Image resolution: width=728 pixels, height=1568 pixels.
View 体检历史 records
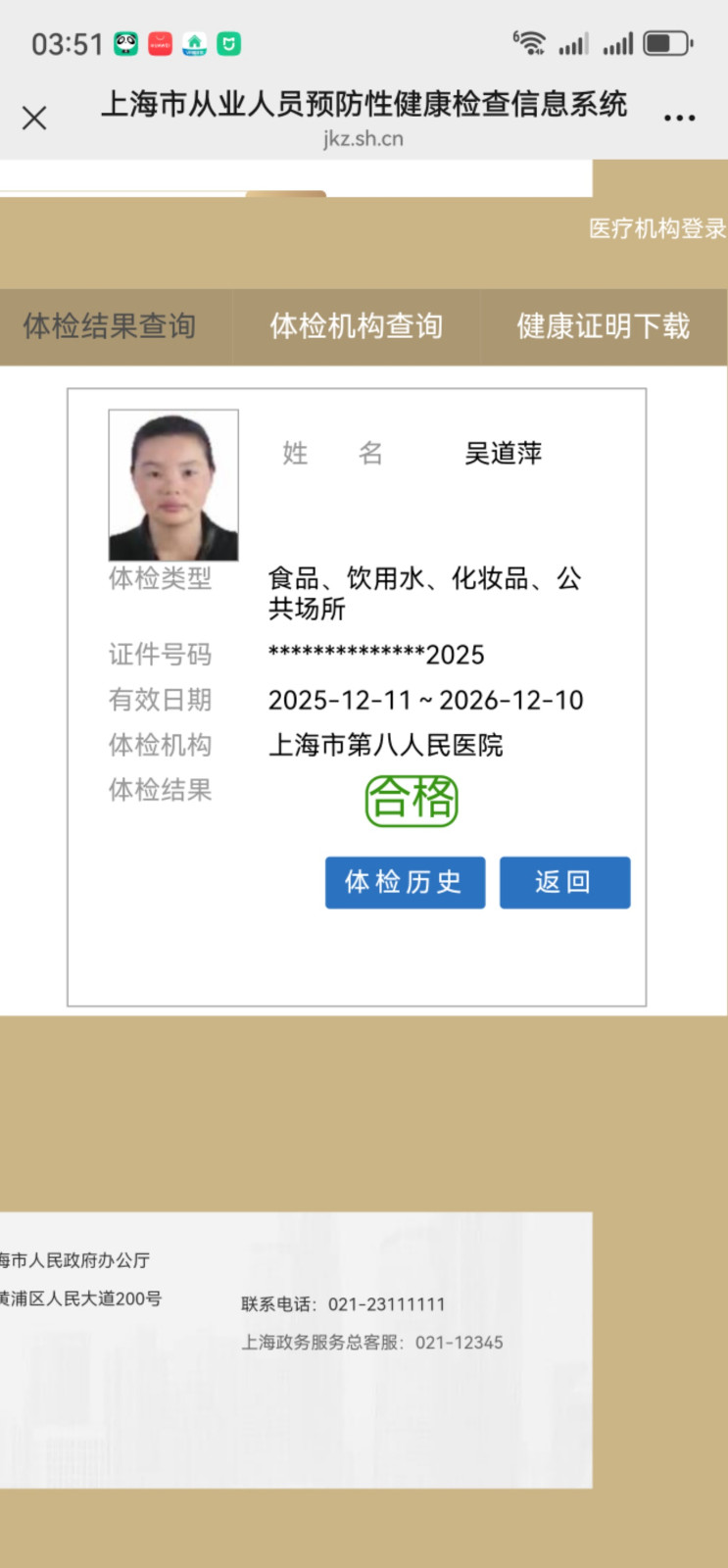pyautogui.click(x=405, y=882)
